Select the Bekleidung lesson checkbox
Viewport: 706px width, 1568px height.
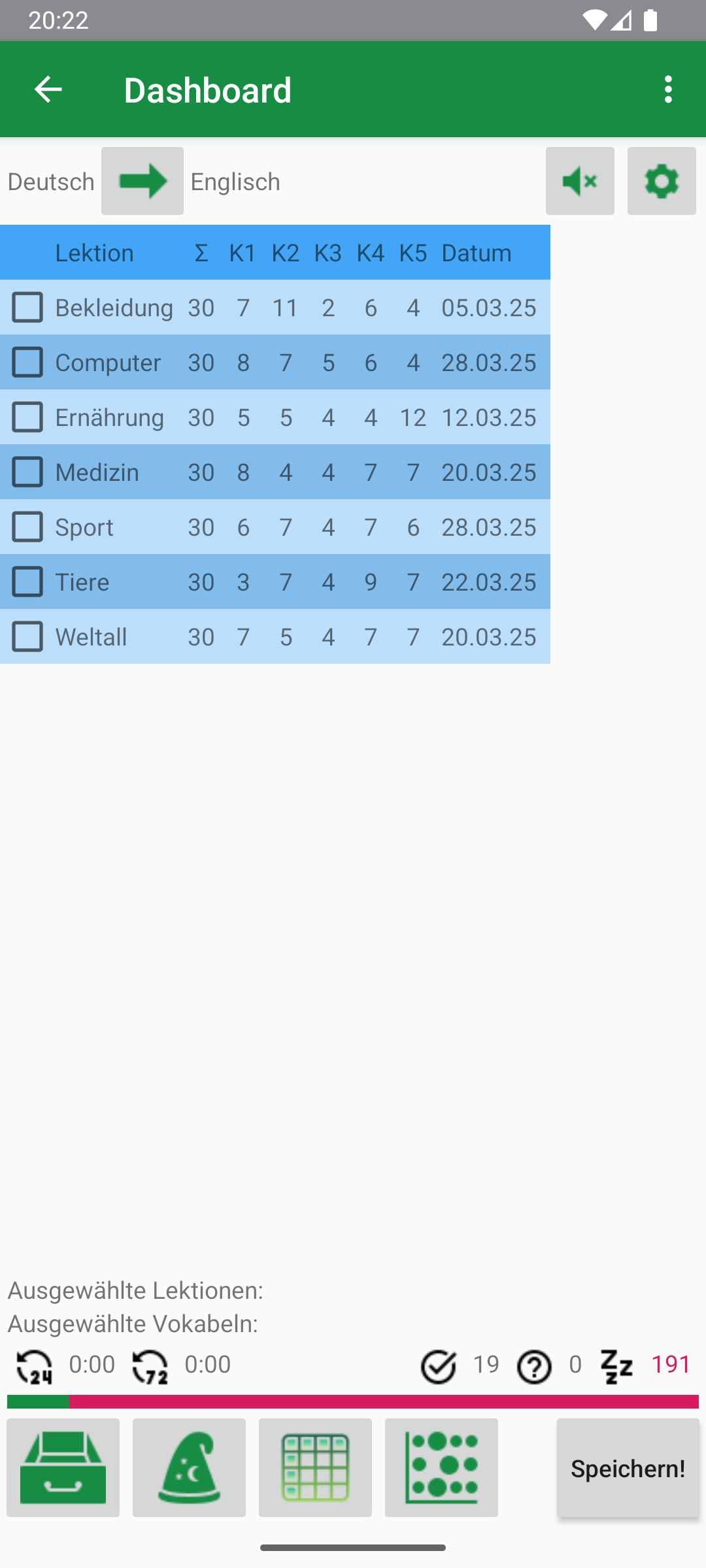(x=27, y=307)
